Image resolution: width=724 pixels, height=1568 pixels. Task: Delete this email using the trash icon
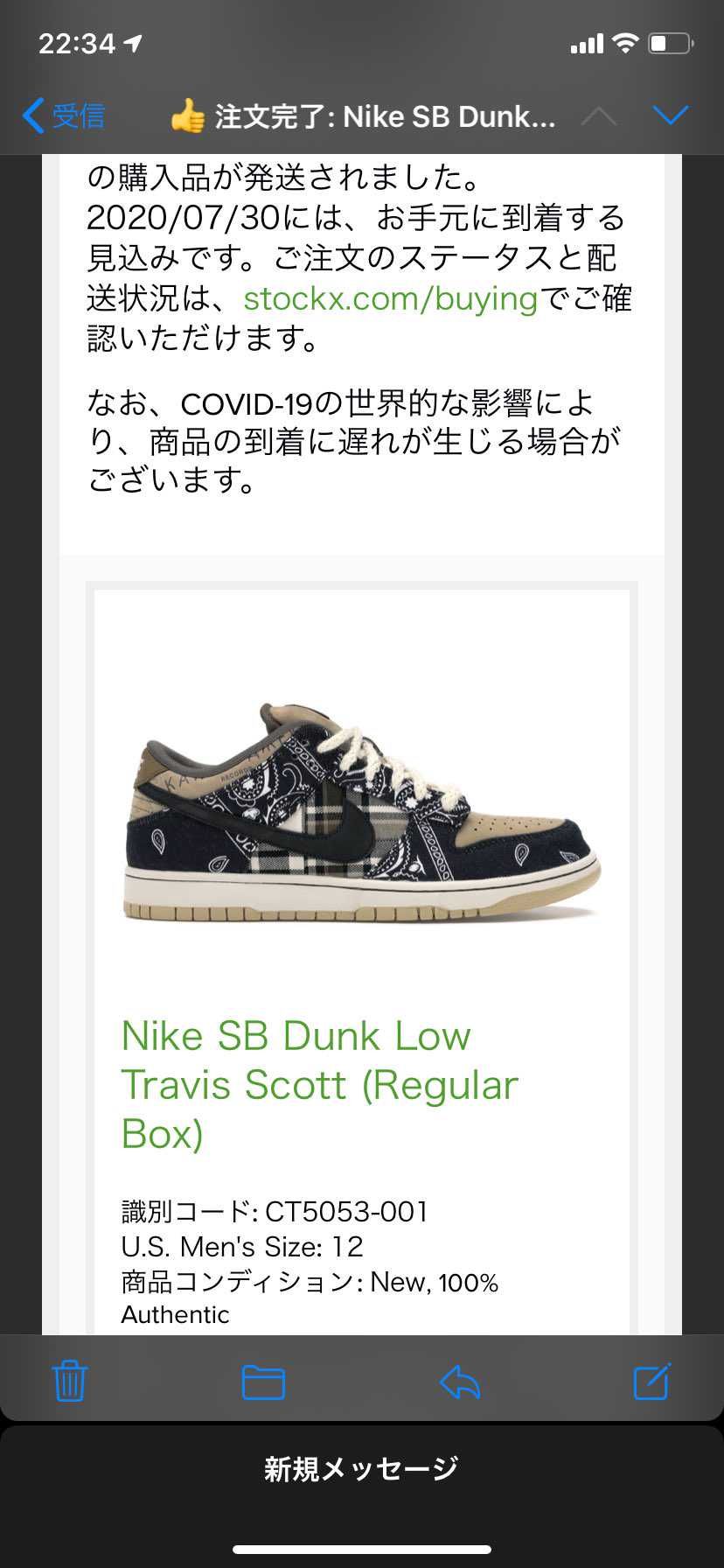pos(73,1381)
